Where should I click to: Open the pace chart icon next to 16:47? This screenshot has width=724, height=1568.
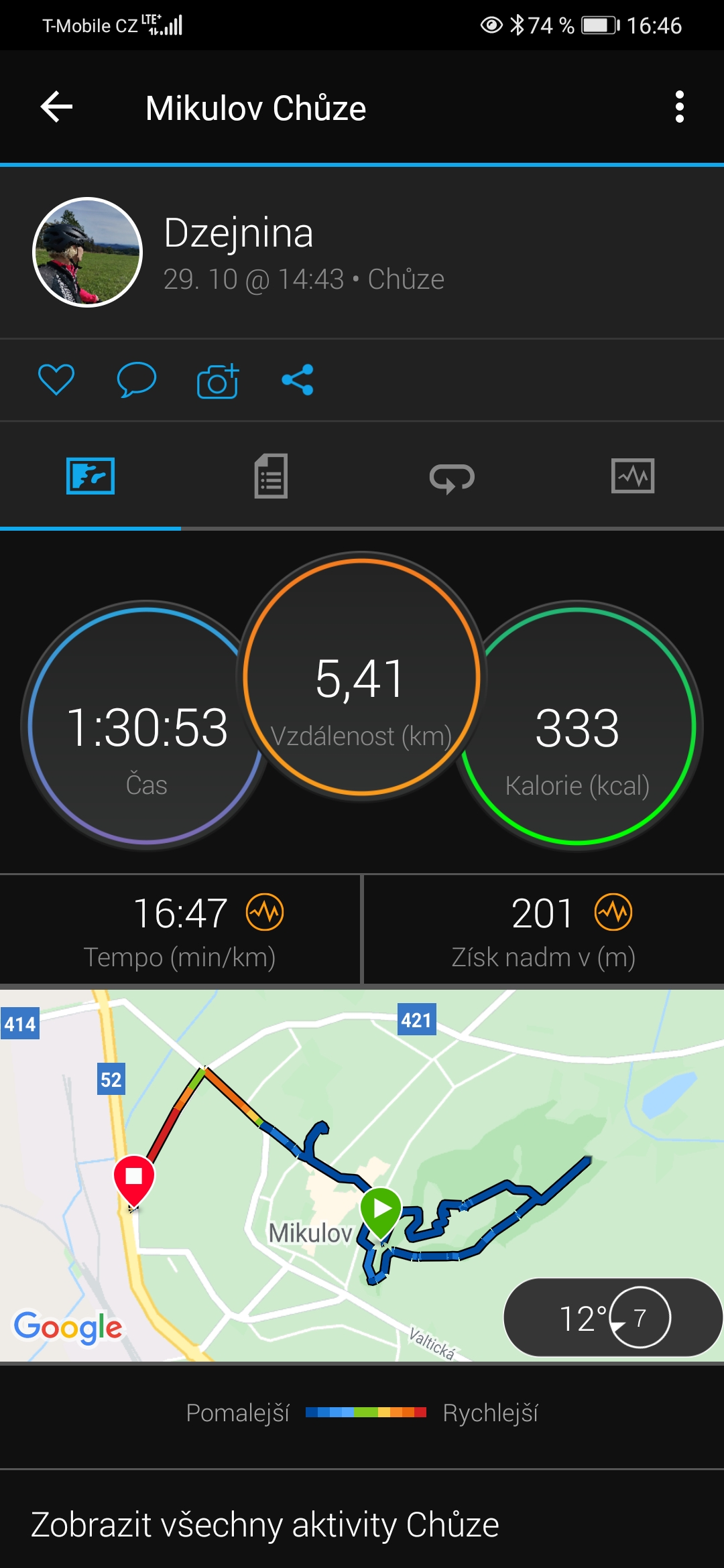pyautogui.click(x=265, y=913)
